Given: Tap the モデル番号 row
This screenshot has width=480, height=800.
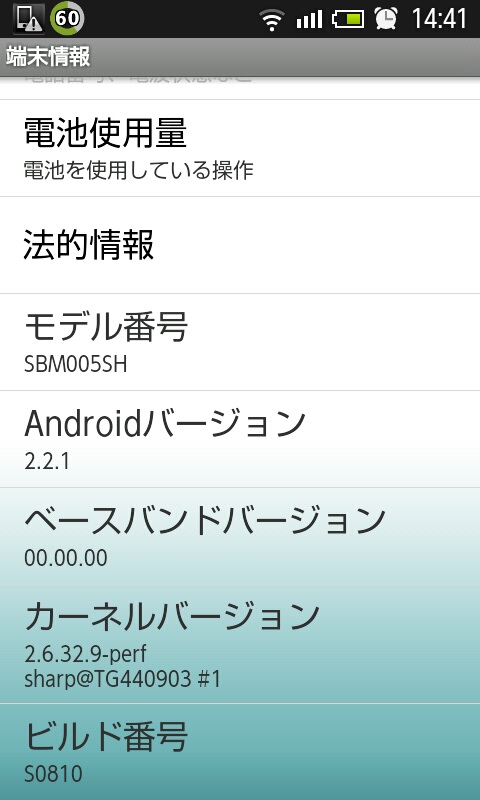Looking at the screenshot, I should [240, 342].
